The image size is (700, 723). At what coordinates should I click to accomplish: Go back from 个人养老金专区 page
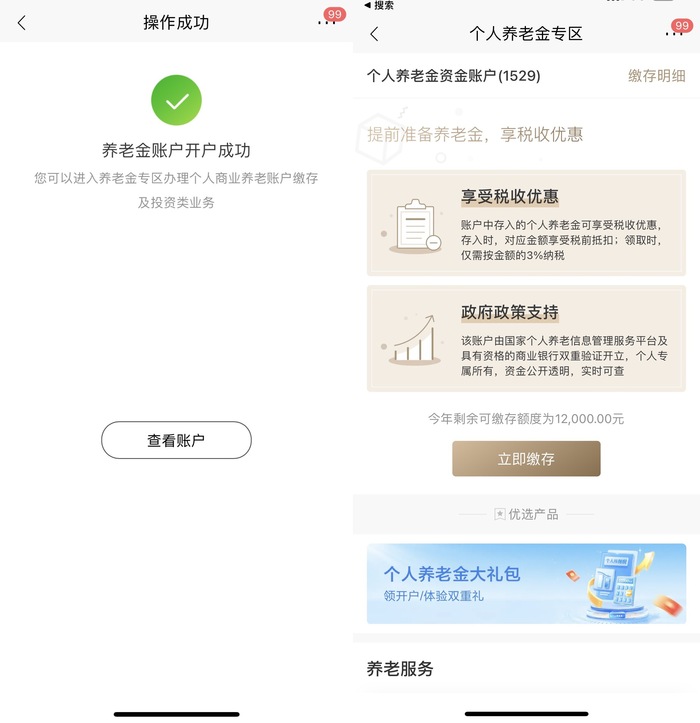pyautogui.click(x=375, y=34)
